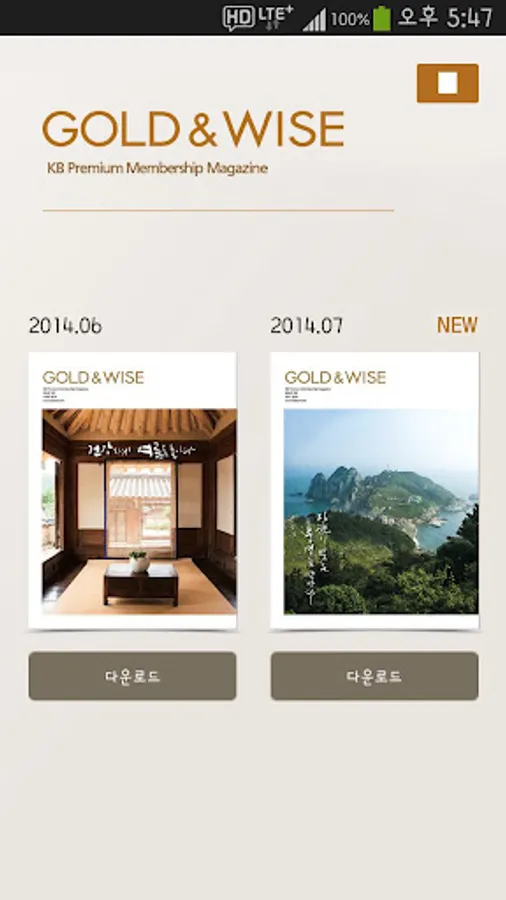Tap the brown square button at top right

point(447,83)
